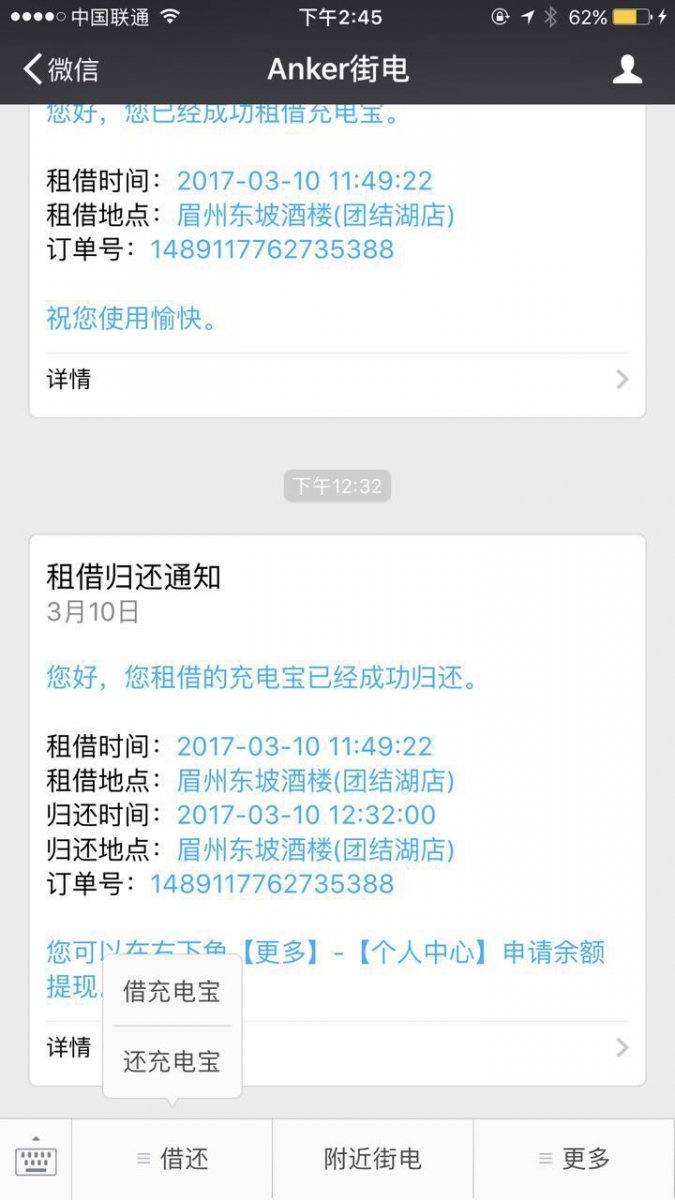Go back to the 微信 chat list
Image resolution: width=675 pixels, height=1200 pixels.
click(x=60, y=69)
